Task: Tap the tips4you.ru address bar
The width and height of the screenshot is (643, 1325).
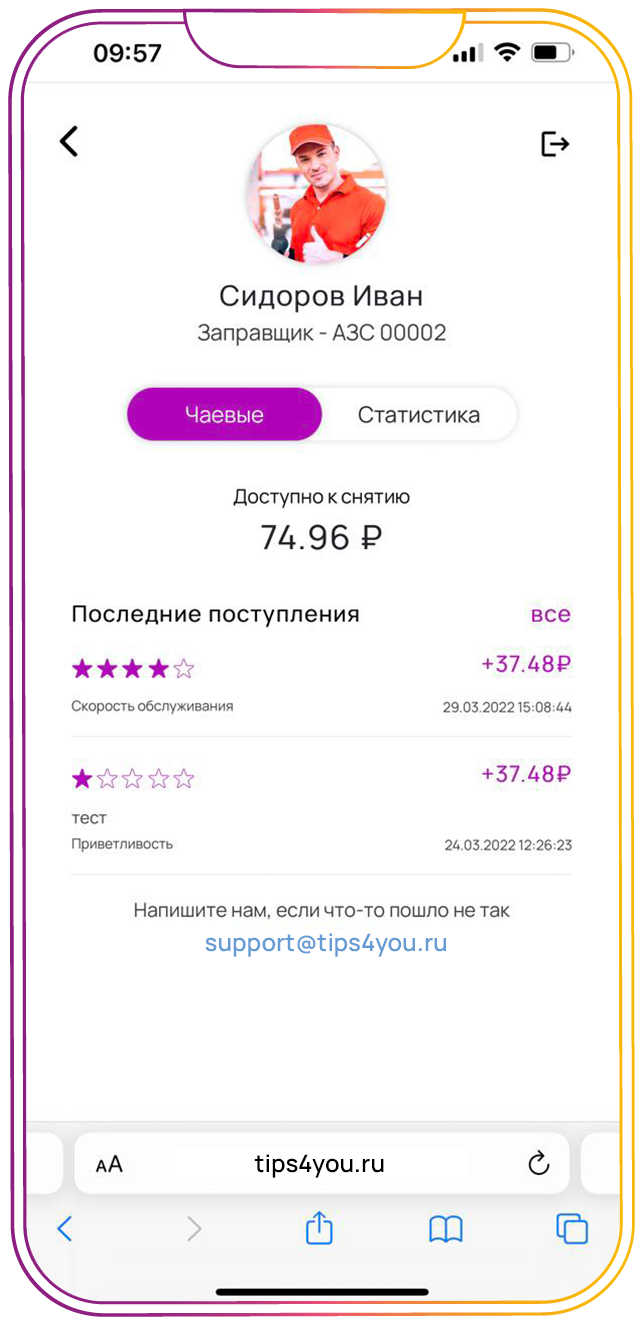Action: point(320,1164)
